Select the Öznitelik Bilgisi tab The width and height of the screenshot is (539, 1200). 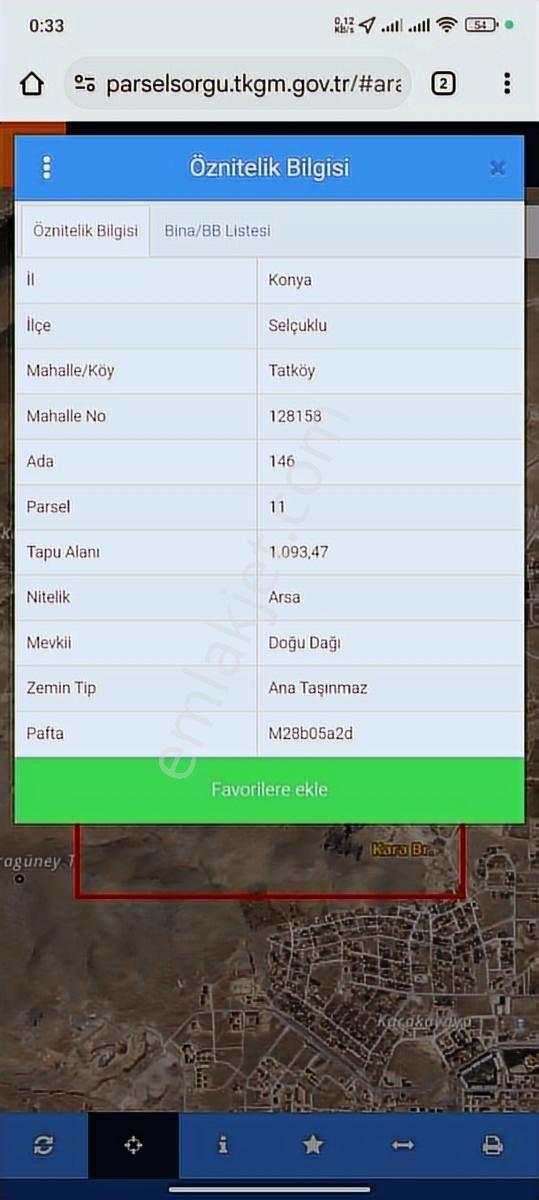(85, 231)
